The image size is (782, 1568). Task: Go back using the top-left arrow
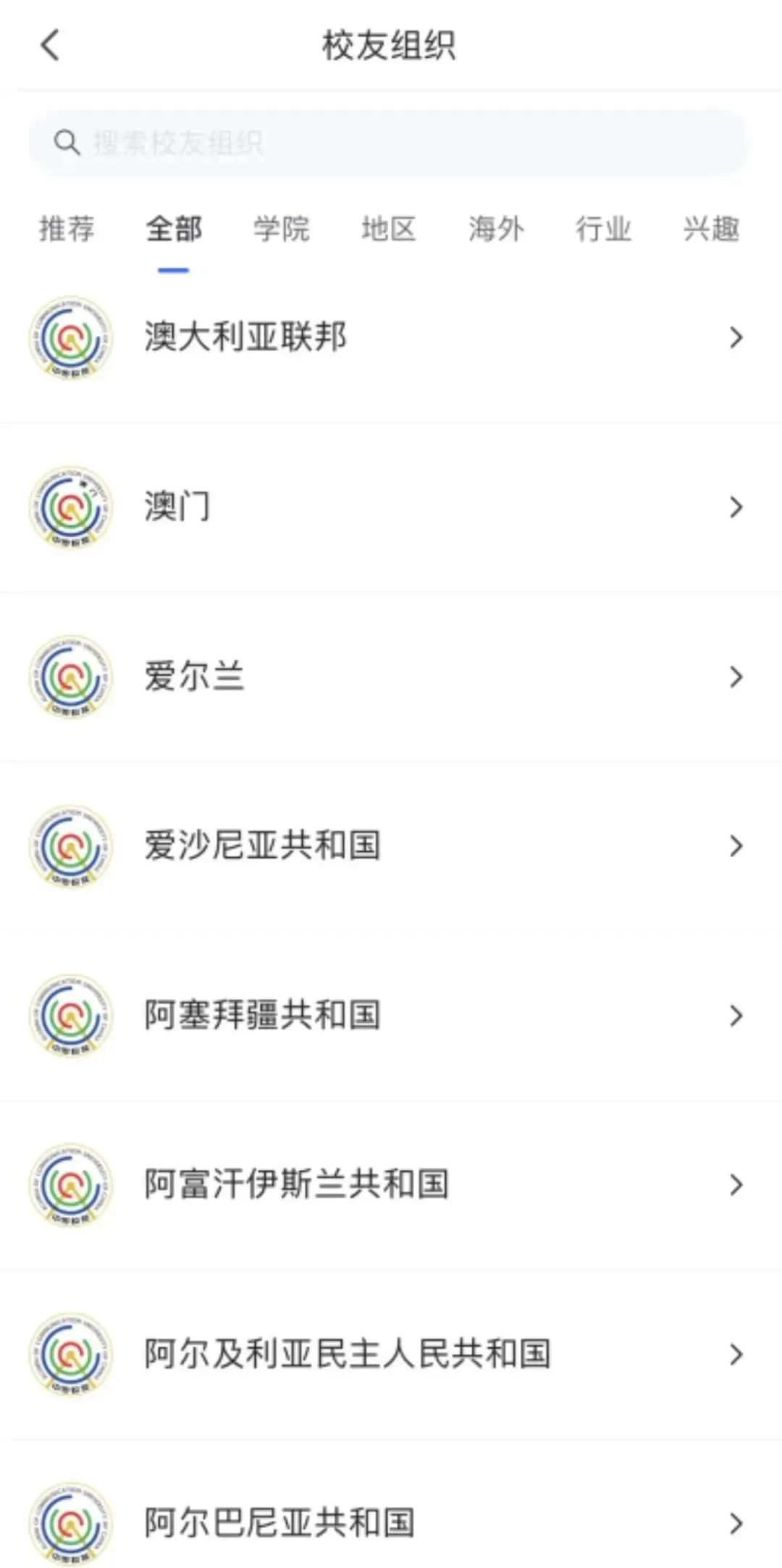tap(49, 45)
